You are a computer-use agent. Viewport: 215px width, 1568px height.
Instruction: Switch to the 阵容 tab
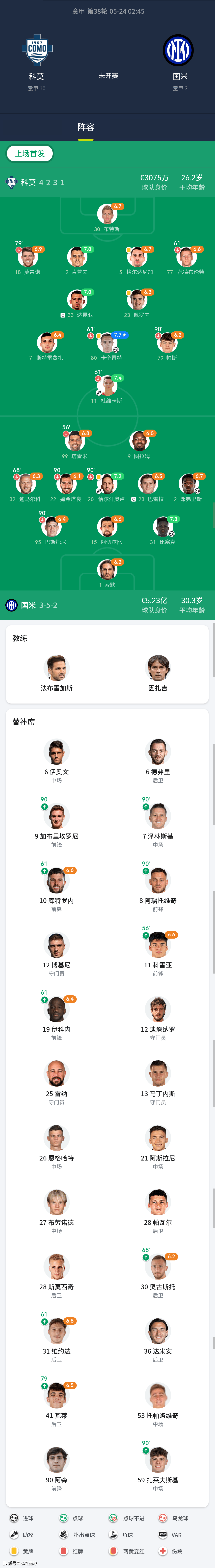(x=86, y=127)
